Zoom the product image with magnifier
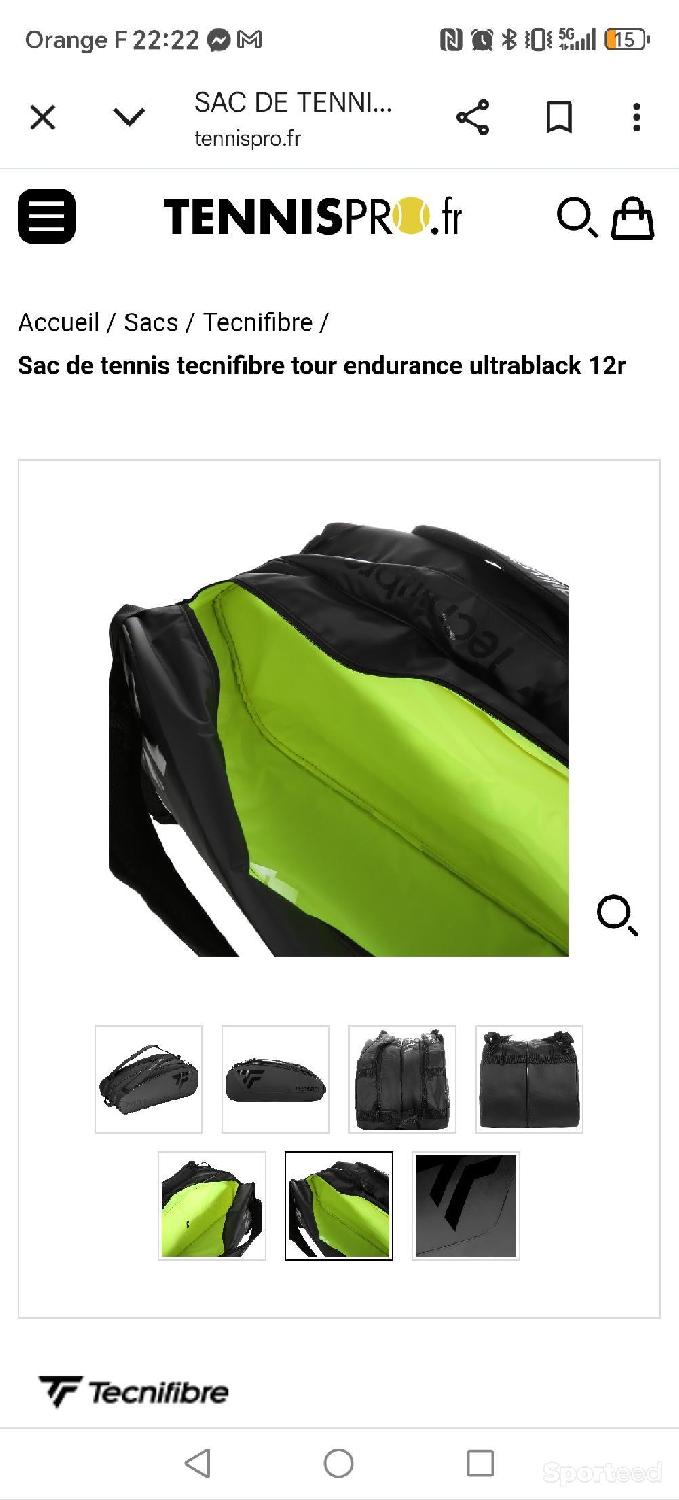The image size is (679, 1500). 617,915
